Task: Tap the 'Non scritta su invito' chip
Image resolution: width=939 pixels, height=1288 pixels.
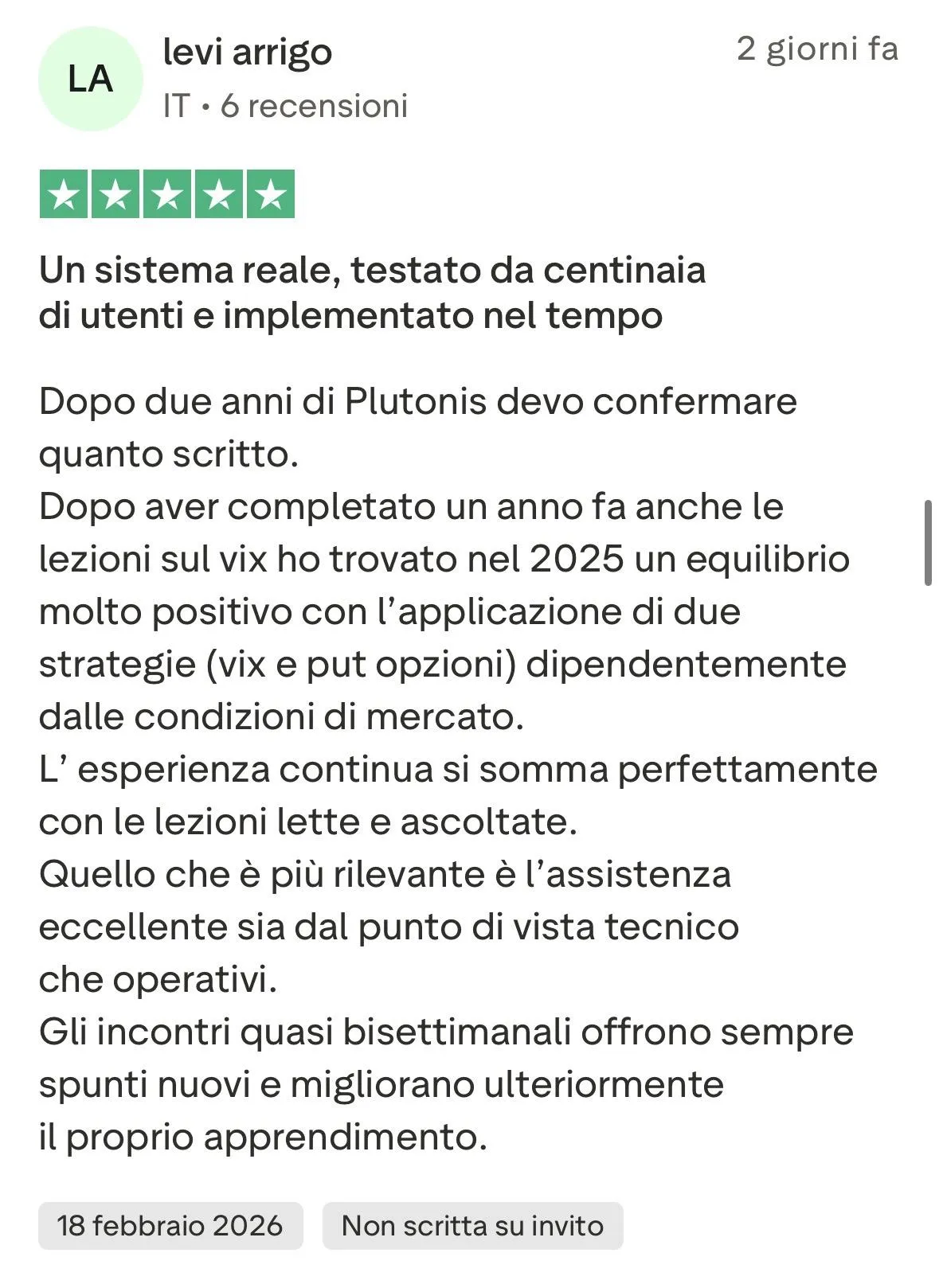Action: [472, 1225]
